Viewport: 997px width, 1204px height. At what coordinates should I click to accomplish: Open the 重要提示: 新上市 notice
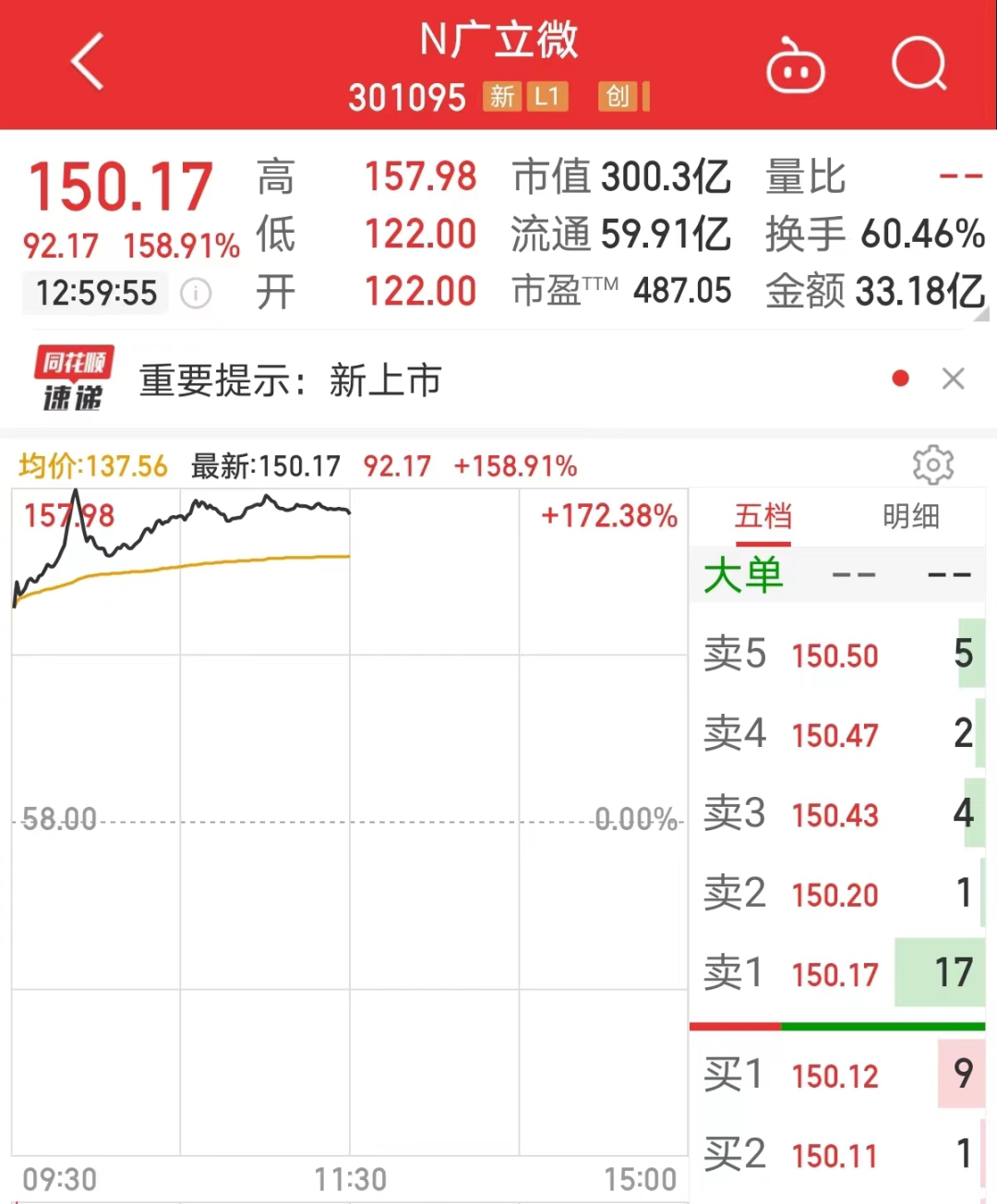[x=290, y=380]
